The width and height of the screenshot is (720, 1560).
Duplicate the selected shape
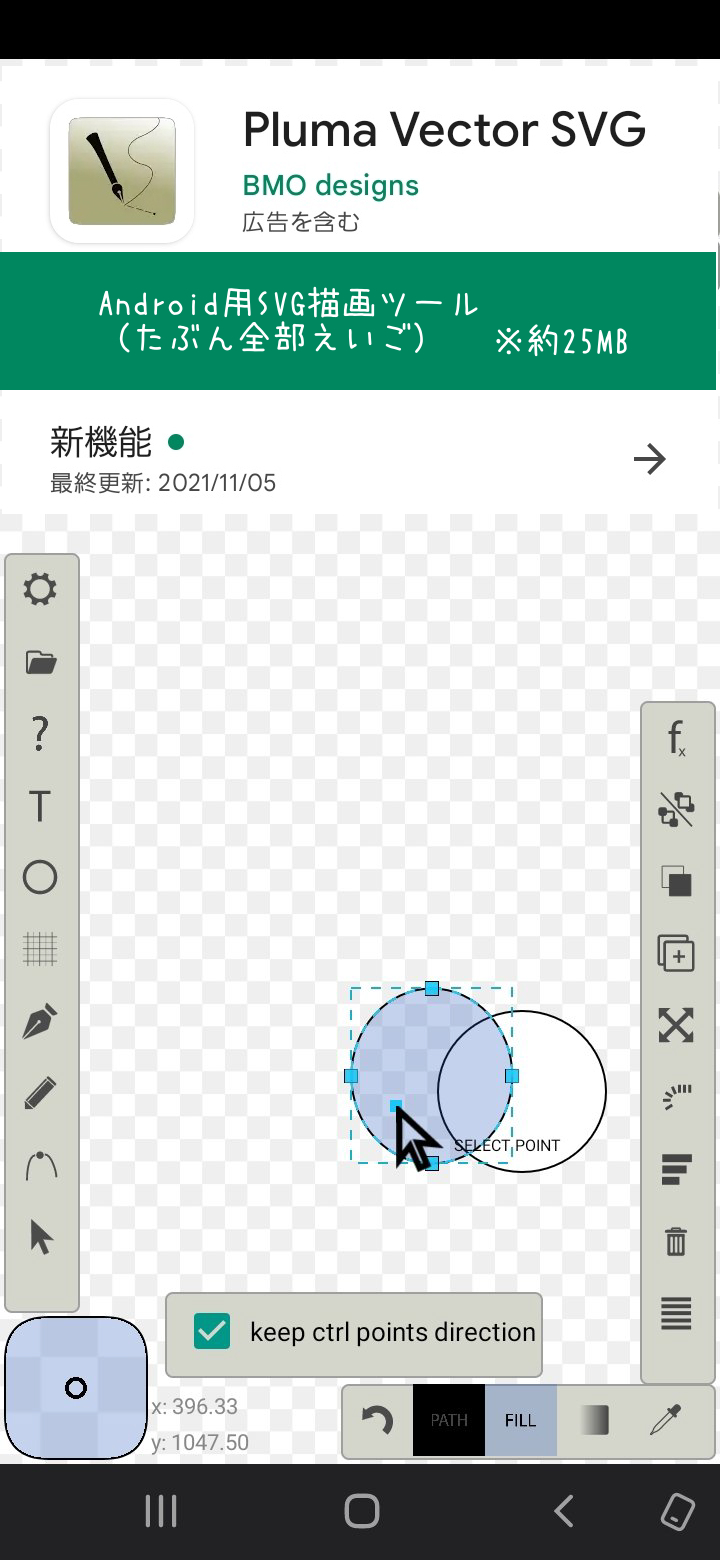676,953
